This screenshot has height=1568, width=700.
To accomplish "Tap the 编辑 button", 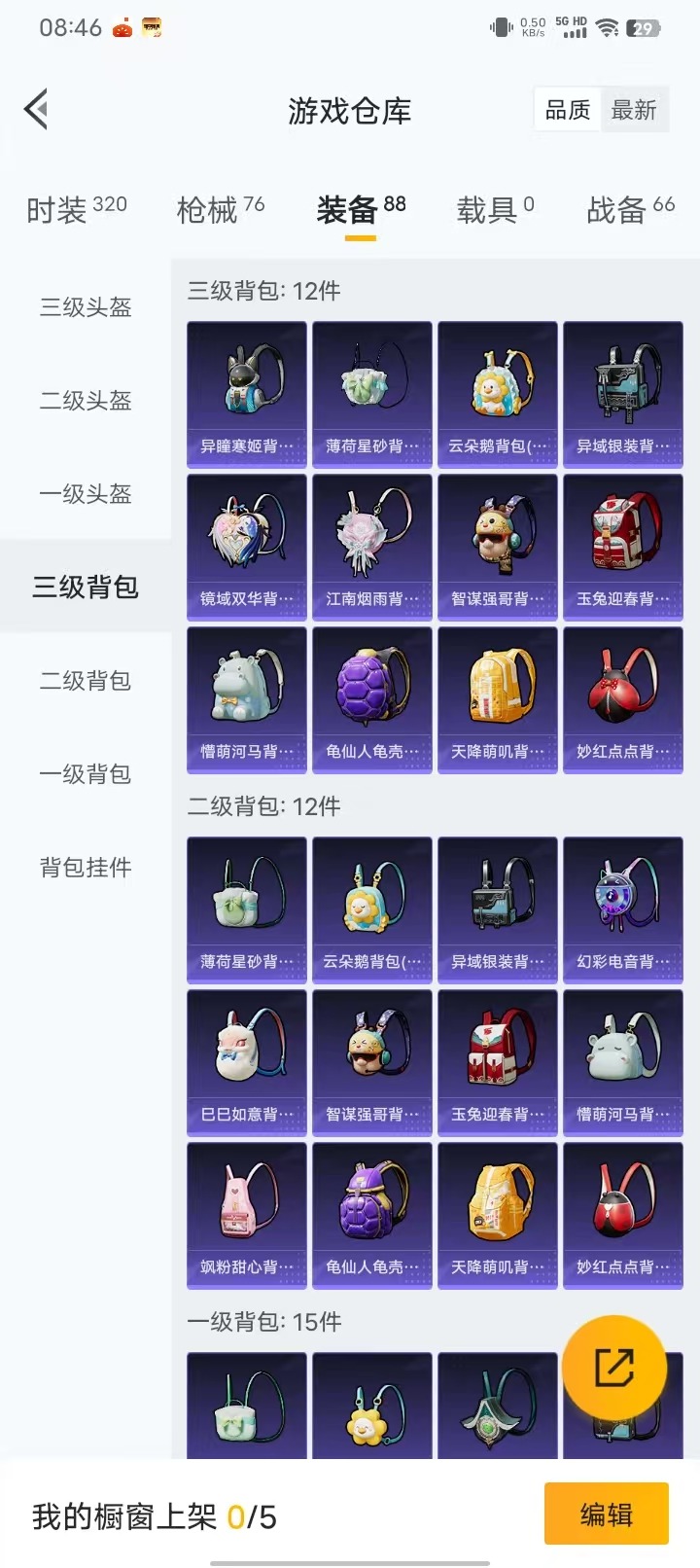I will click(x=606, y=1514).
